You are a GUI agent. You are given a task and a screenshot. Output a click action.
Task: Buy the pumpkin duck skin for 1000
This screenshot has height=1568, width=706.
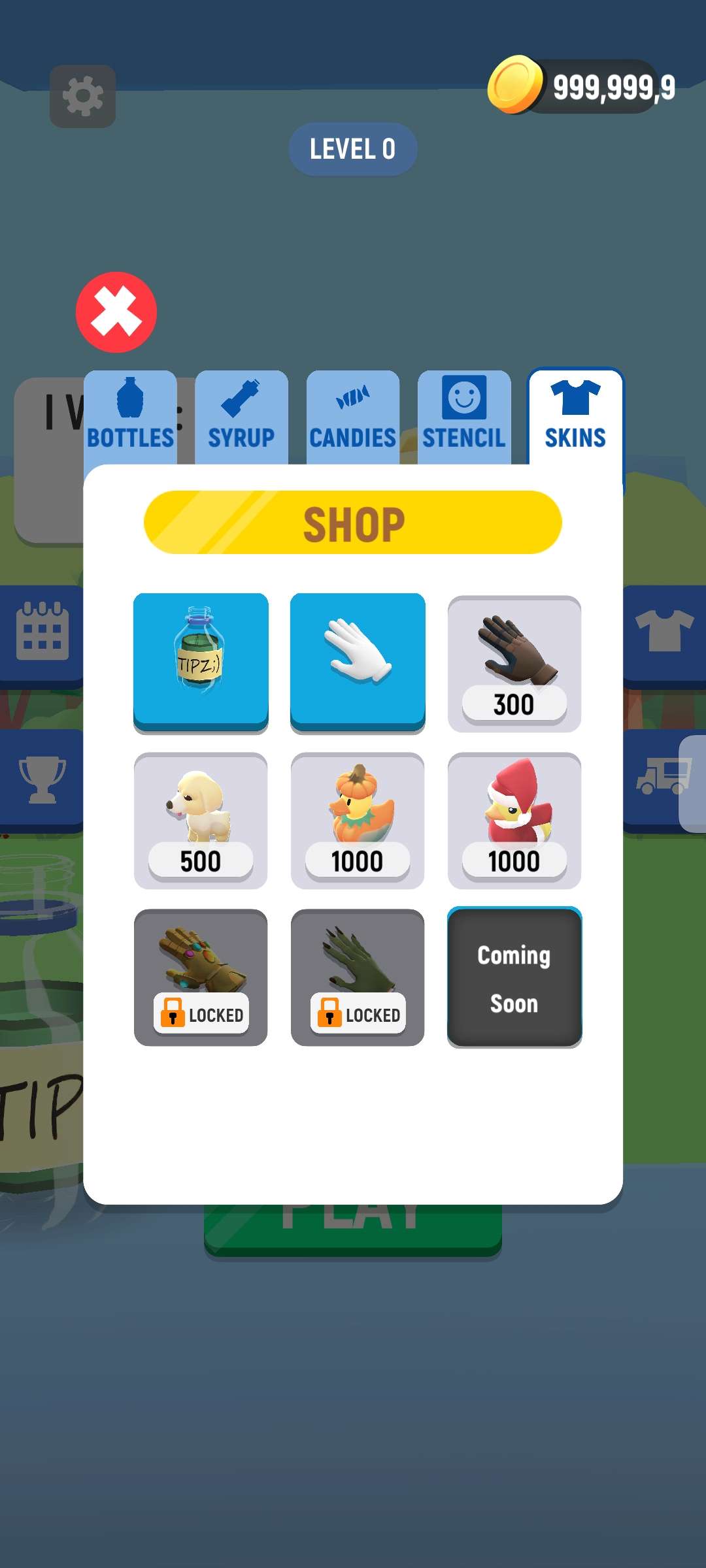pos(358,821)
